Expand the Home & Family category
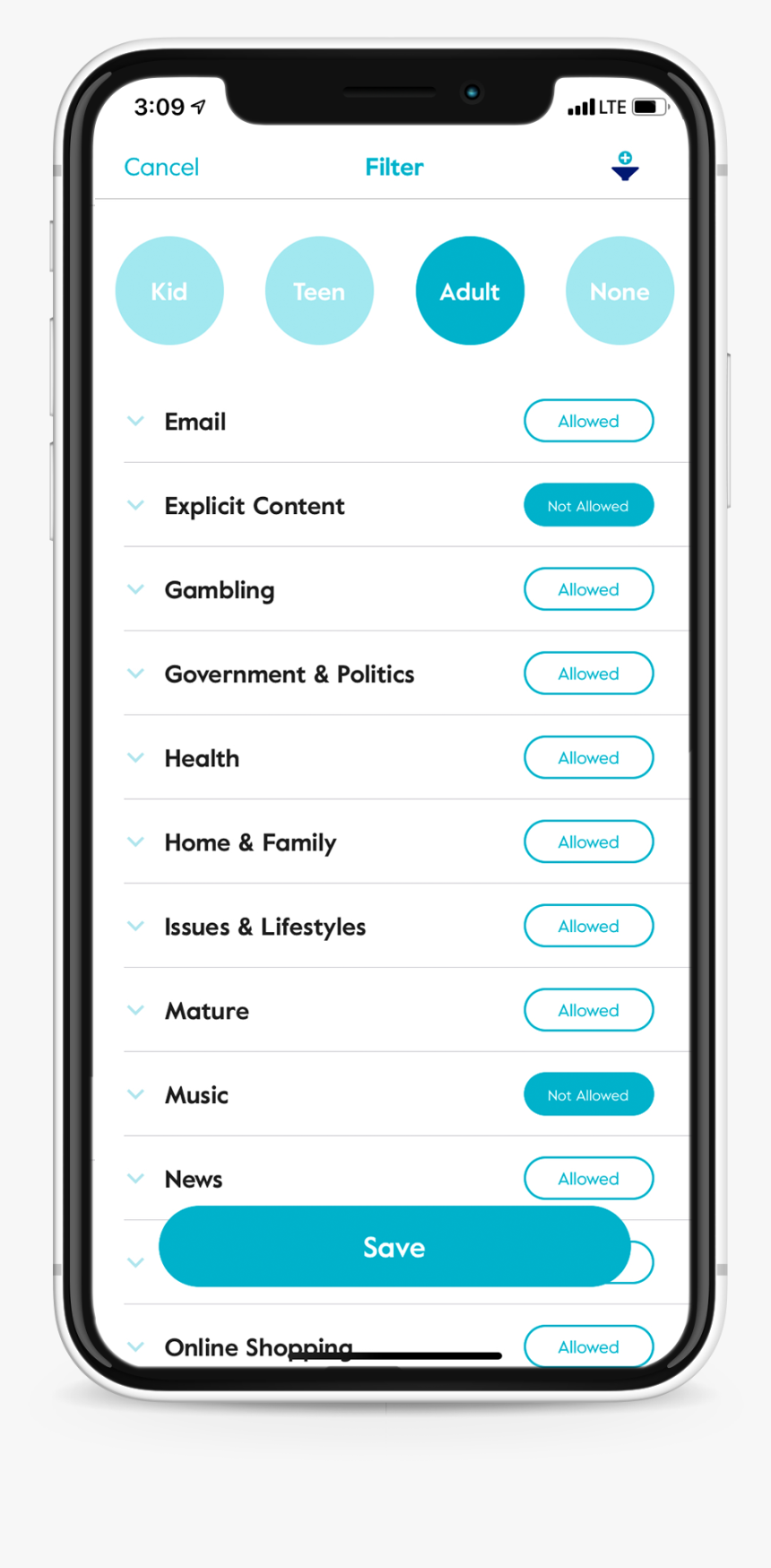 (x=135, y=842)
